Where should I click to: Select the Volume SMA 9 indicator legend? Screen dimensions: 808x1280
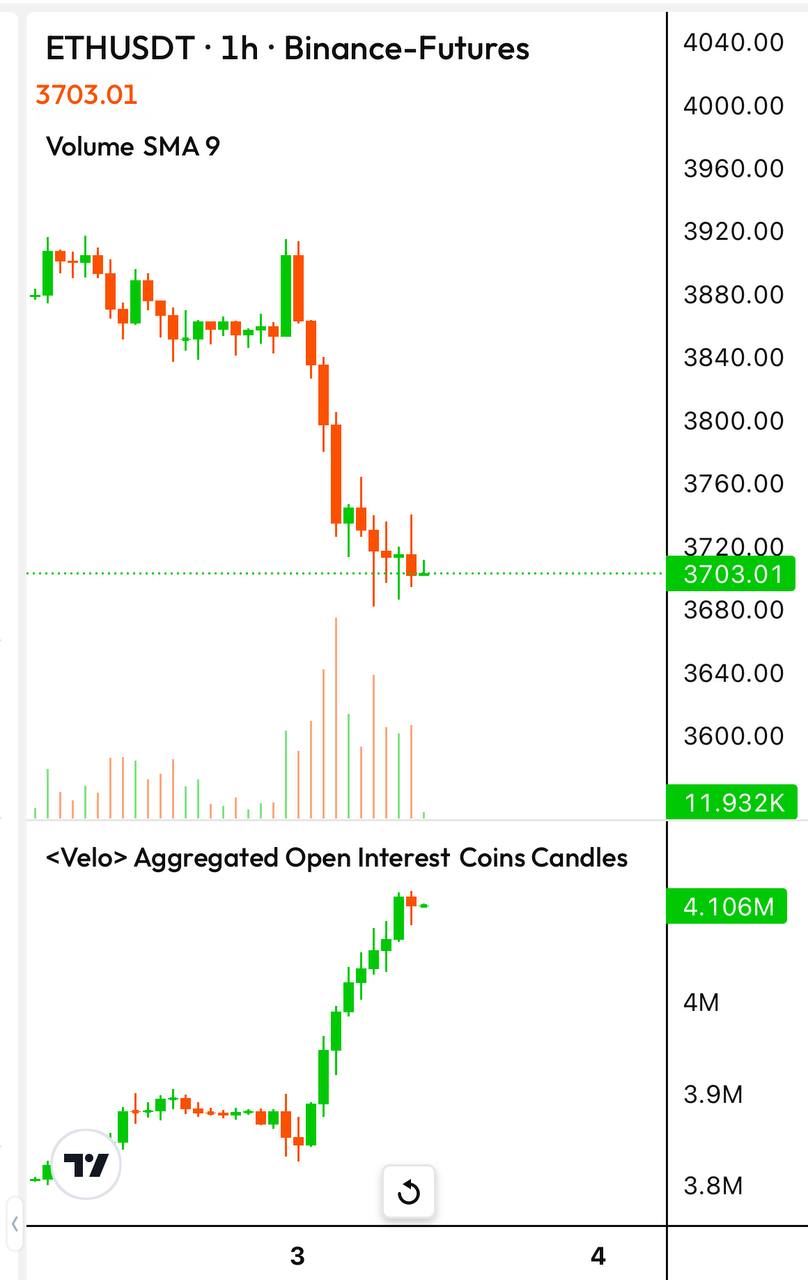(x=133, y=147)
